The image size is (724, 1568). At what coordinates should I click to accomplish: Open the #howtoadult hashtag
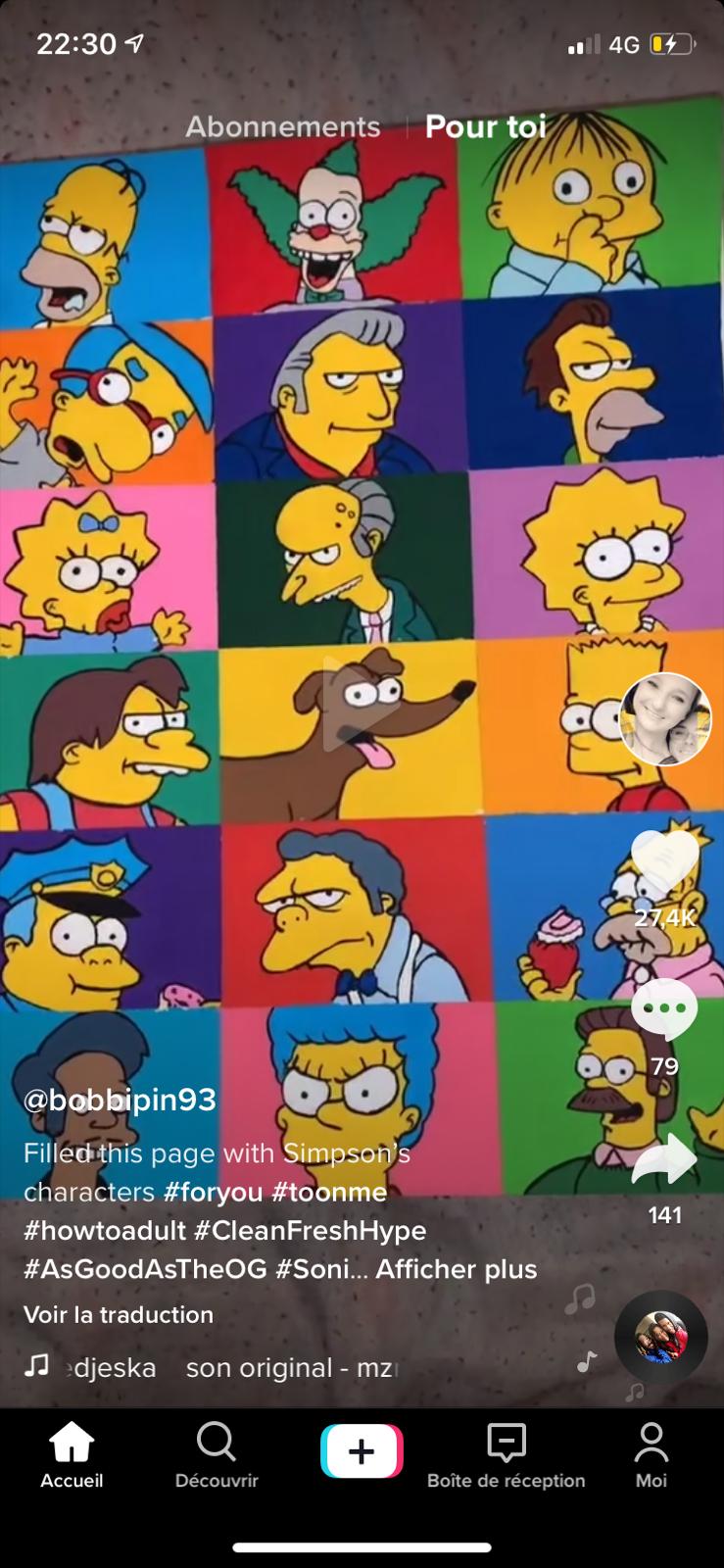coord(105,1231)
